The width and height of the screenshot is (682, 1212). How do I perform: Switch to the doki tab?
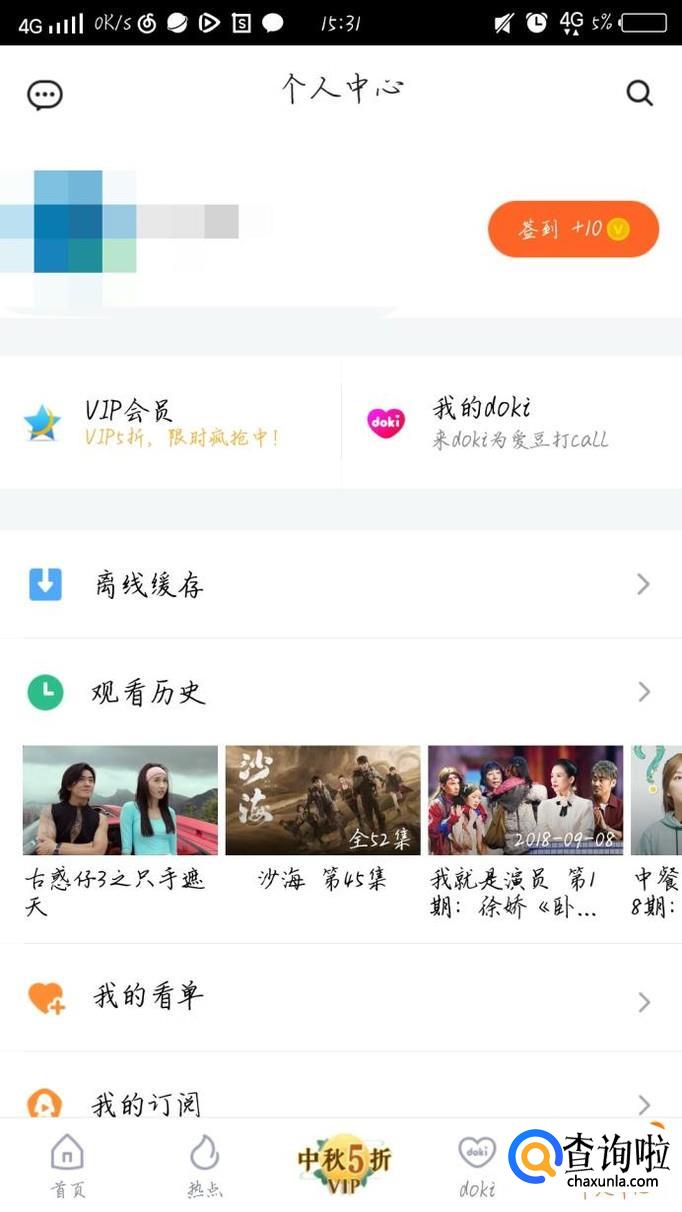tap(477, 1166)
